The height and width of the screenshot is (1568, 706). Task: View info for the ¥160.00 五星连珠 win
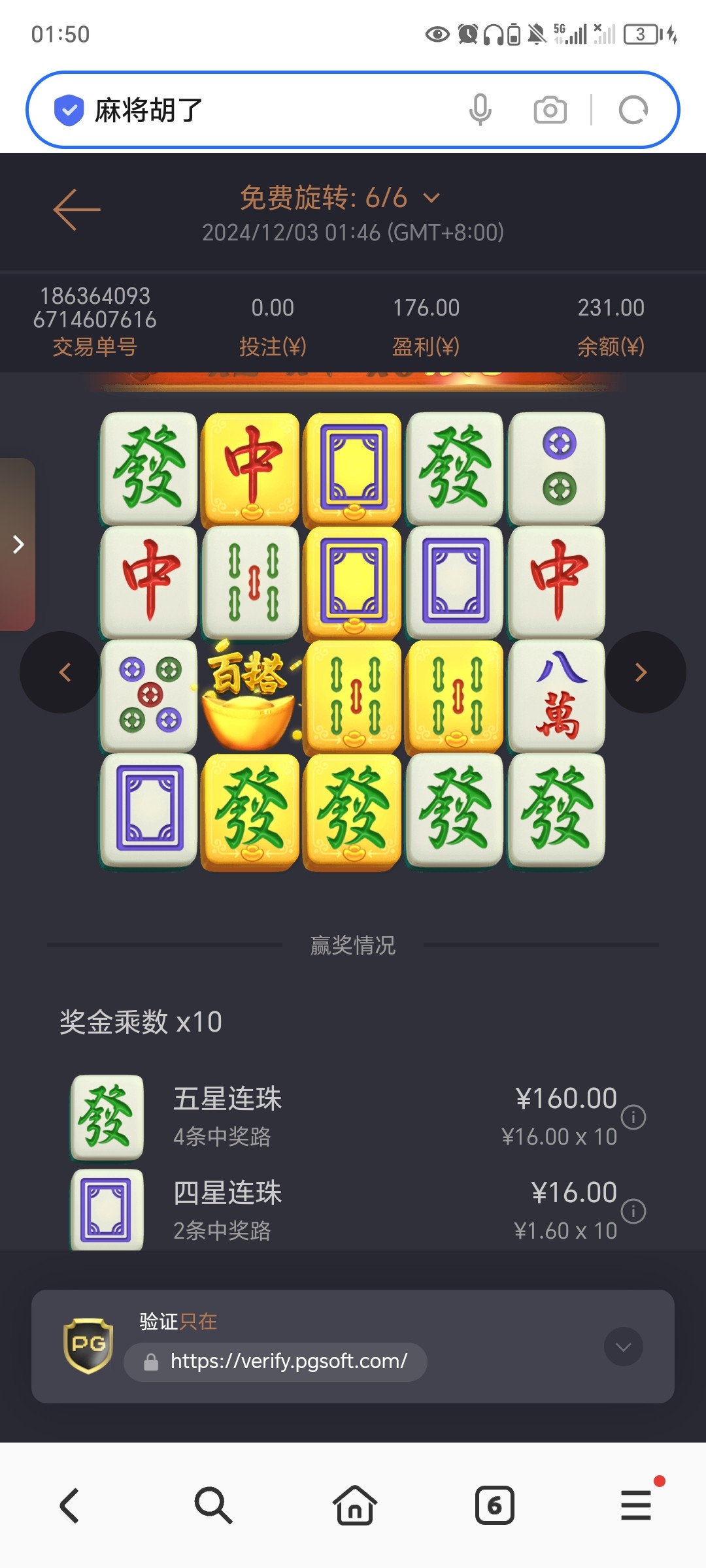(633, 1117)
